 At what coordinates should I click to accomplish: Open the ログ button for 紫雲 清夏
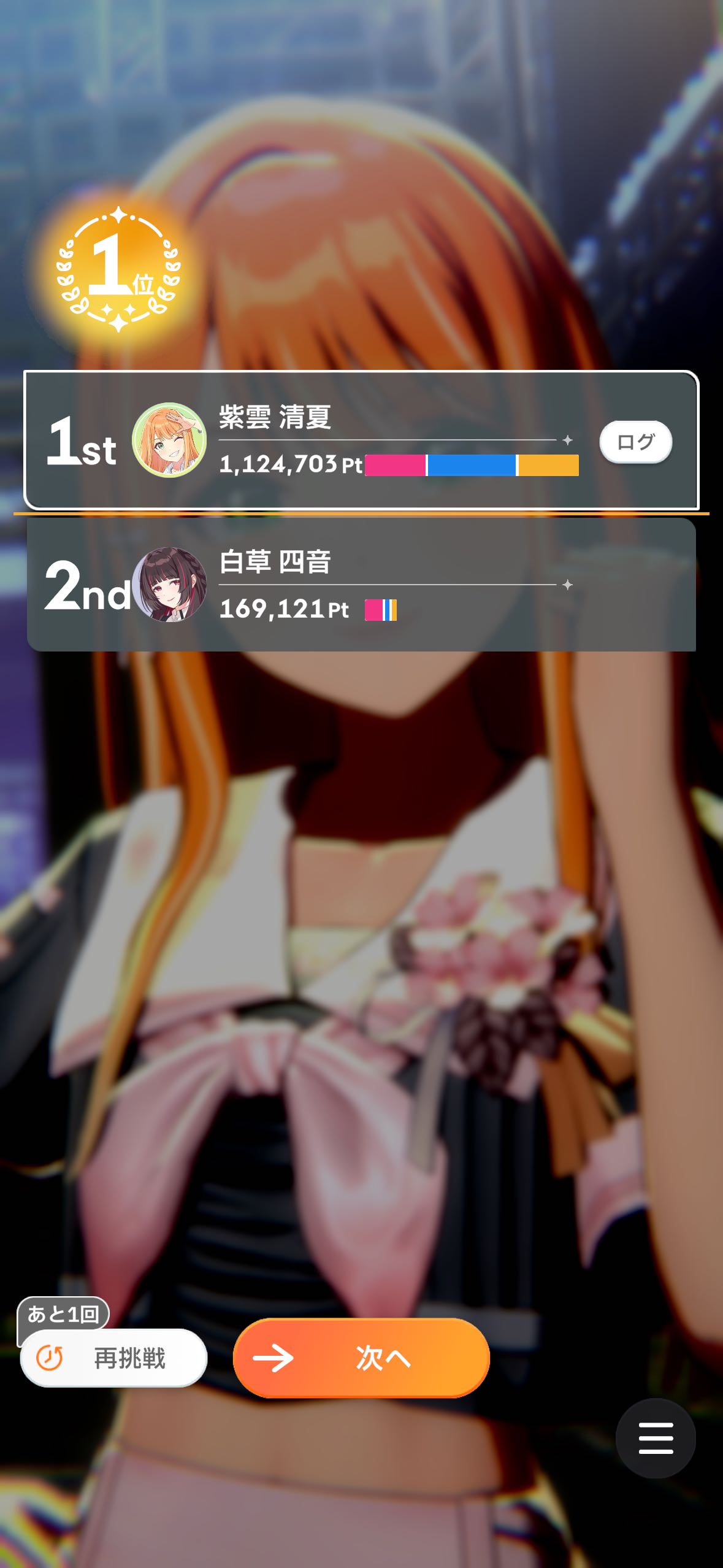tap(635, 442)
